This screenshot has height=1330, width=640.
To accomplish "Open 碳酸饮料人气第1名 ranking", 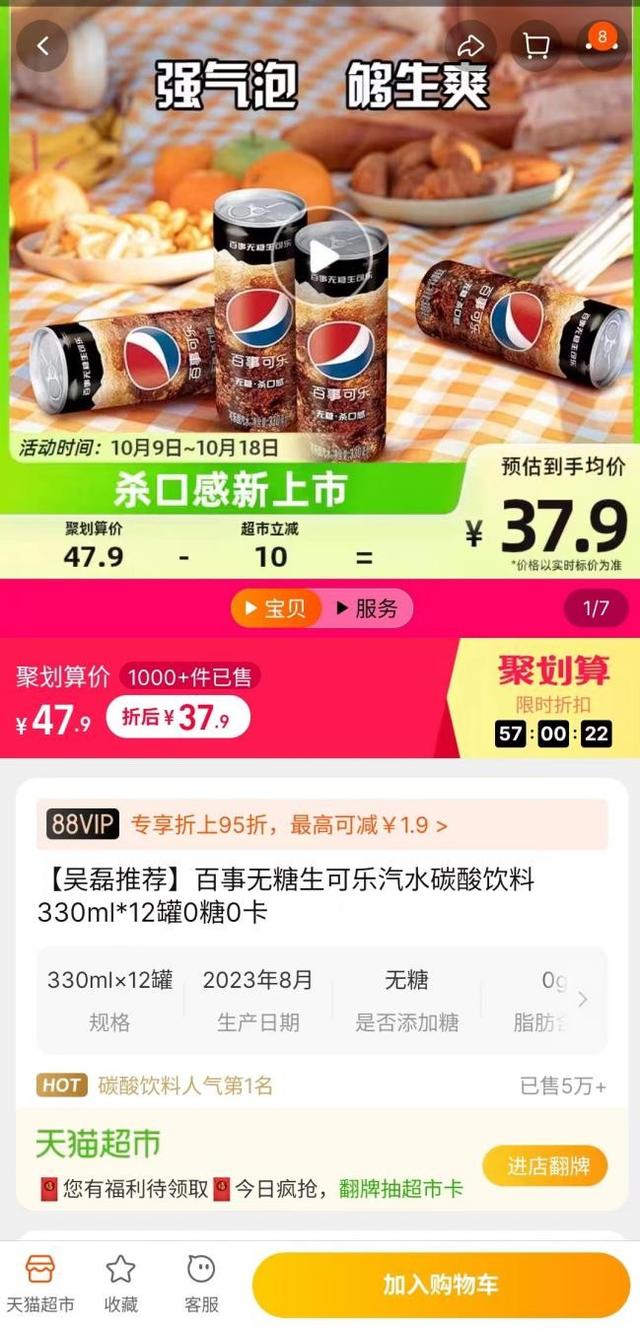I will pyautogui.click(x=186, y=1086).
